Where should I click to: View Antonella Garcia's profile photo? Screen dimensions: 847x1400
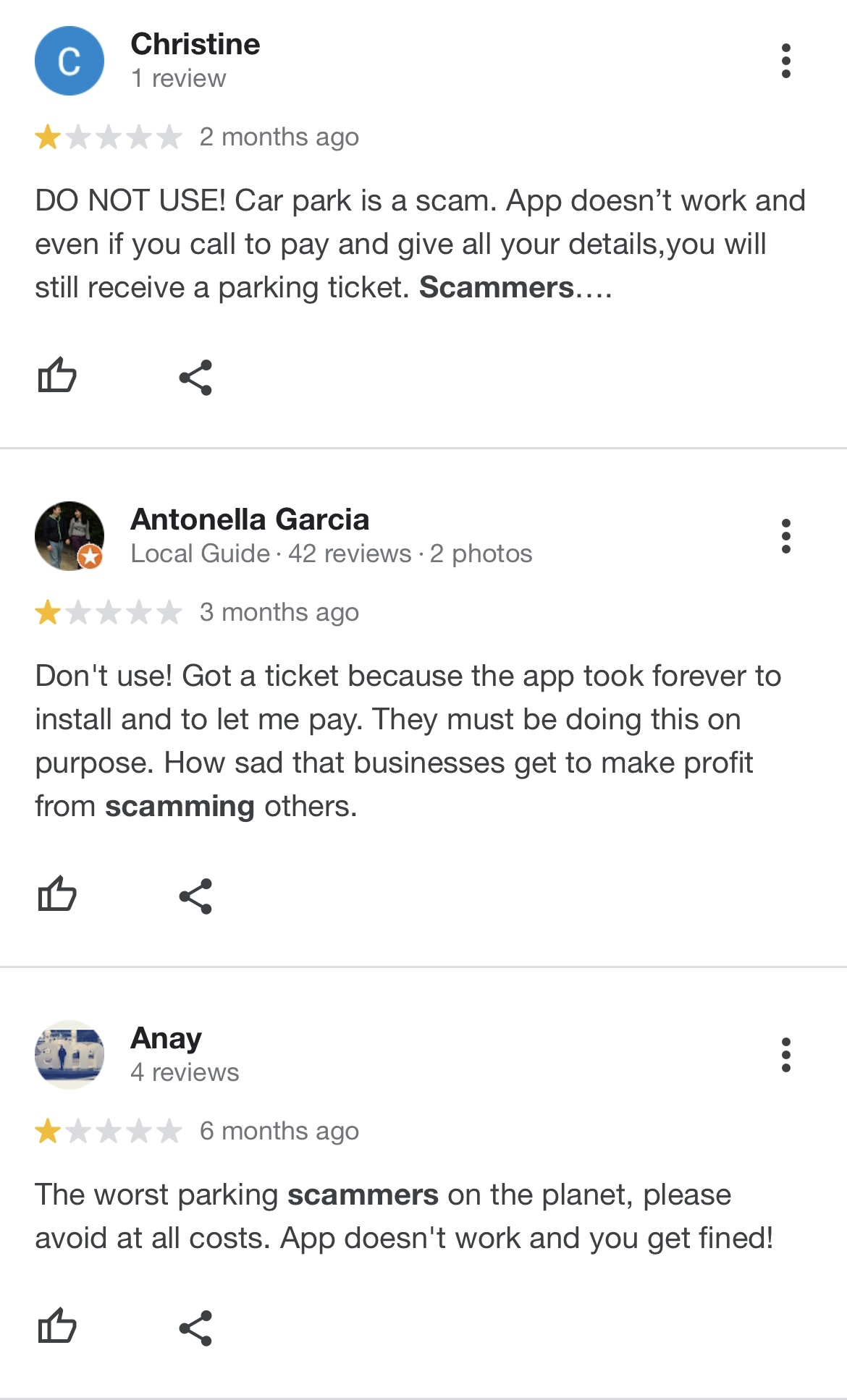[69, 536]
